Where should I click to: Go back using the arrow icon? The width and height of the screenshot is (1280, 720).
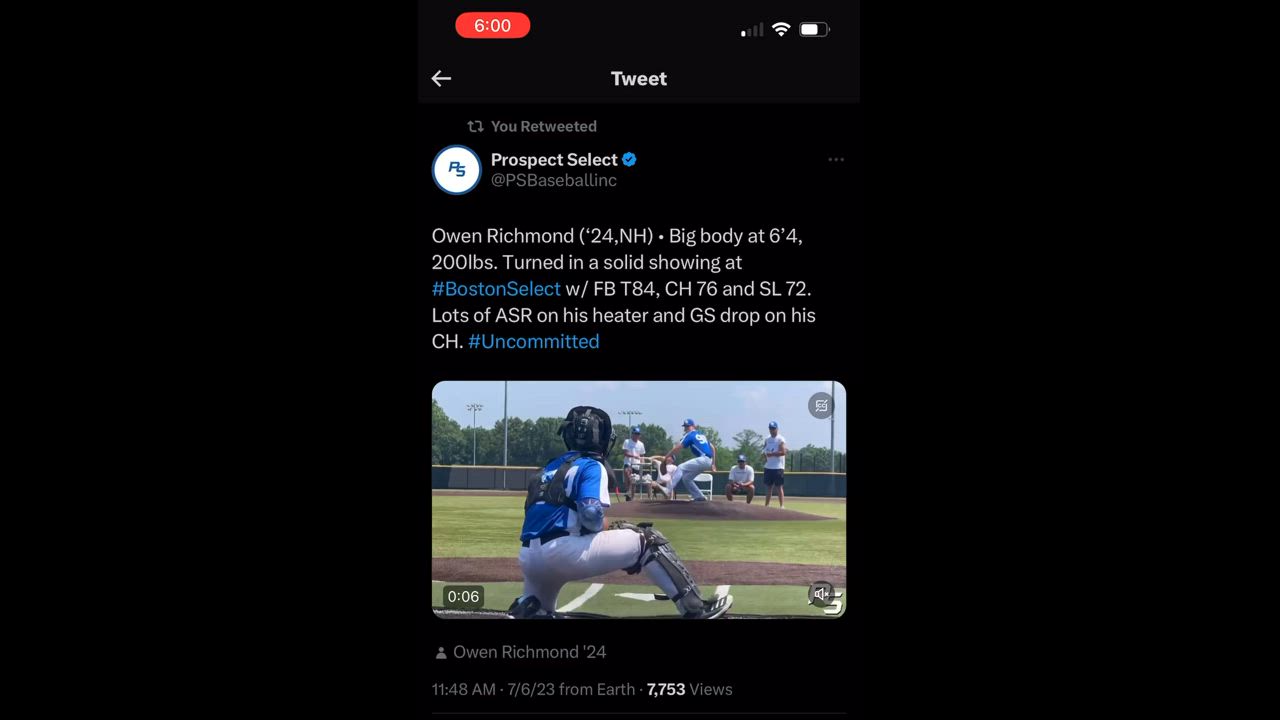(441, 78)
